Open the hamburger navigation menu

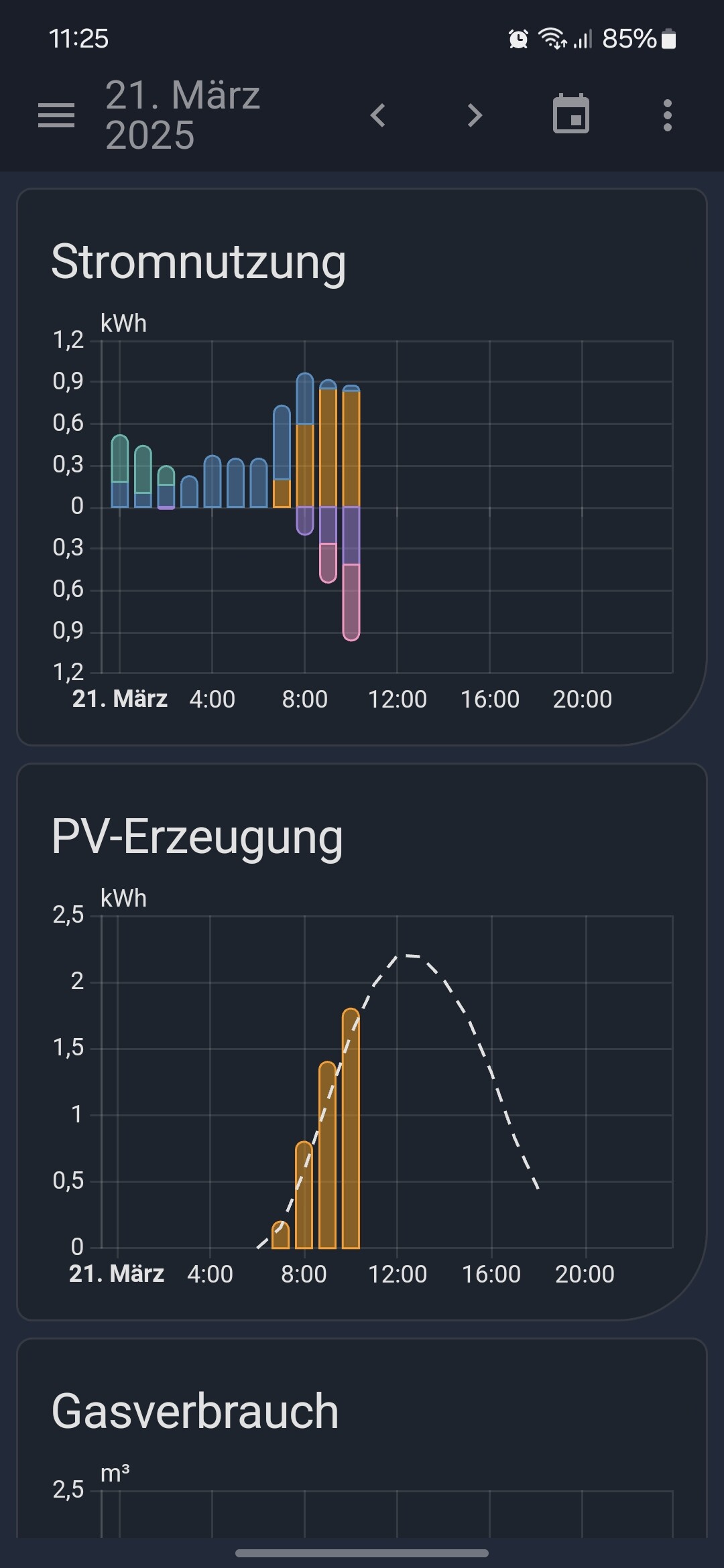[x=56, y=115]
